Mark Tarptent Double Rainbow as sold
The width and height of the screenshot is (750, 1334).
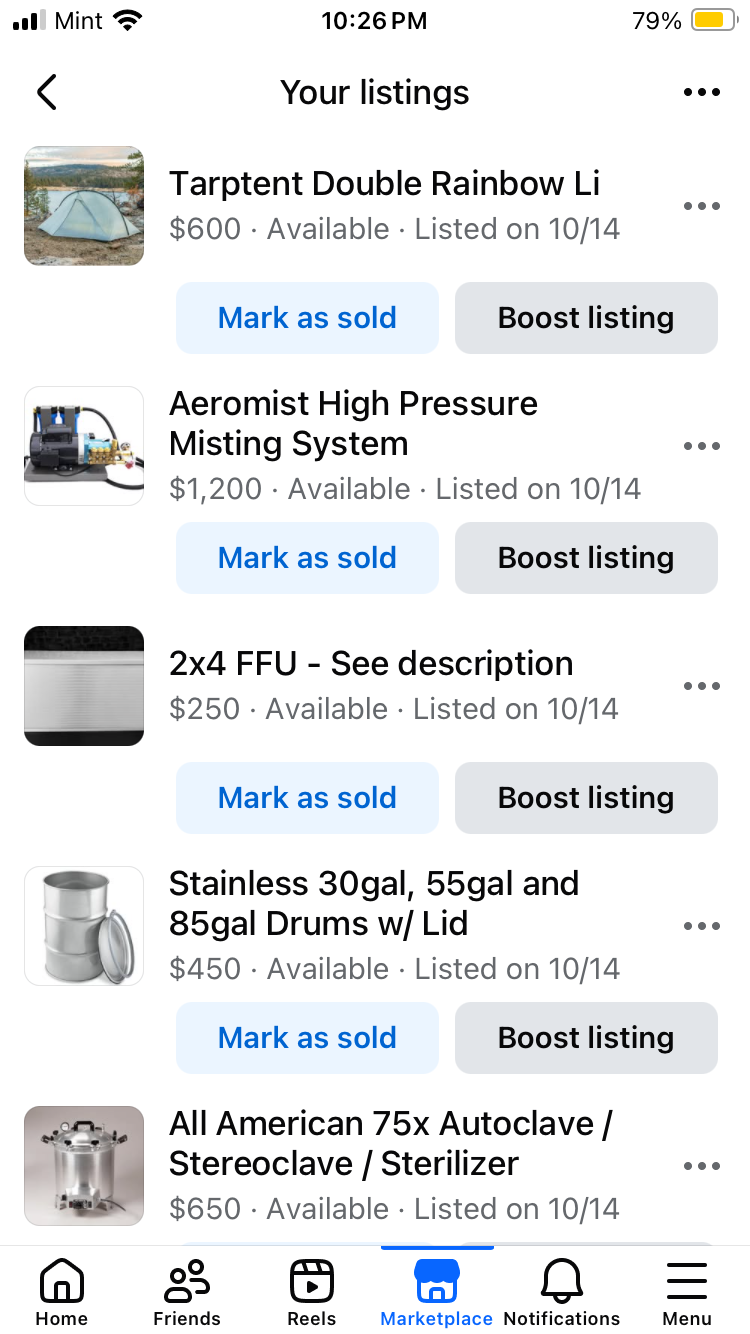pos(307,318)
